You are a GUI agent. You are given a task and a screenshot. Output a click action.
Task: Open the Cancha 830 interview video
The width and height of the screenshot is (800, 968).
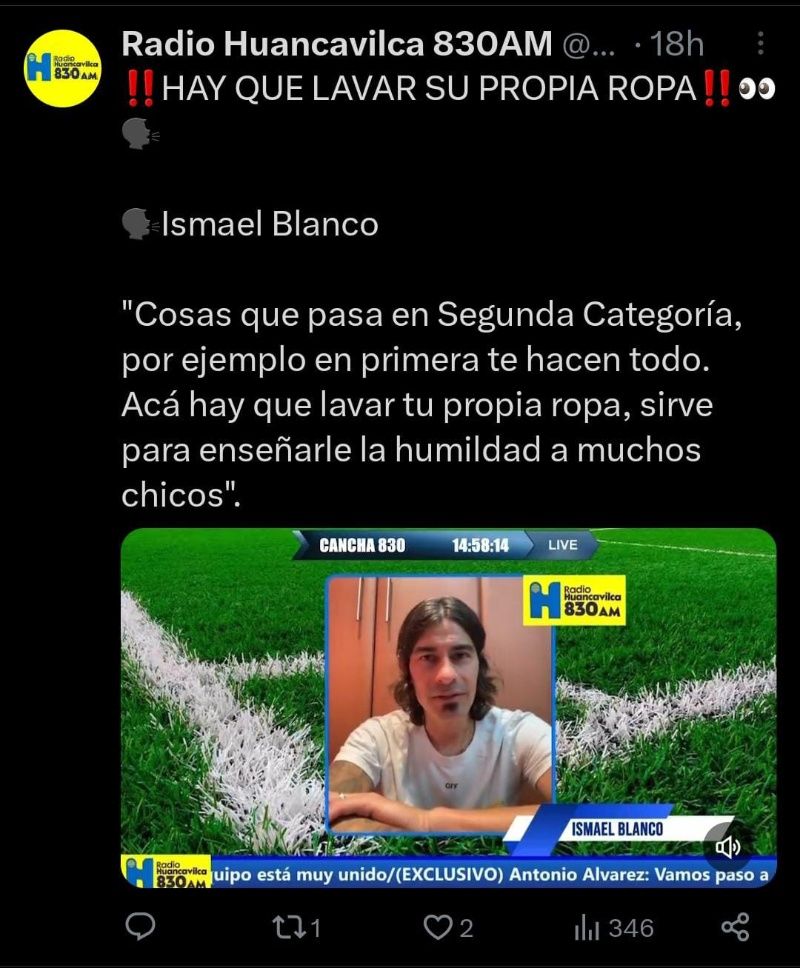pos(448,700)
